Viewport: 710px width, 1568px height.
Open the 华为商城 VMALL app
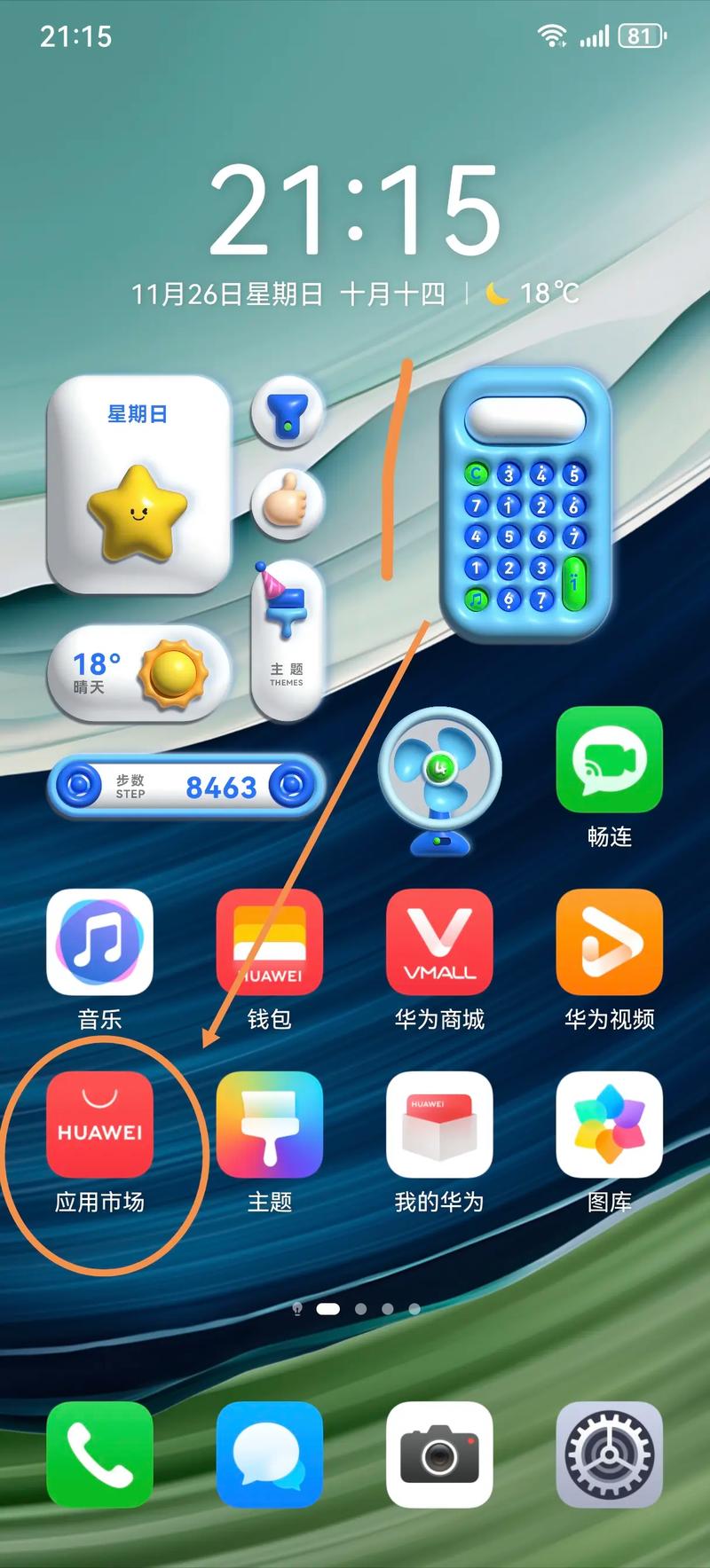(x=439, y=942)
